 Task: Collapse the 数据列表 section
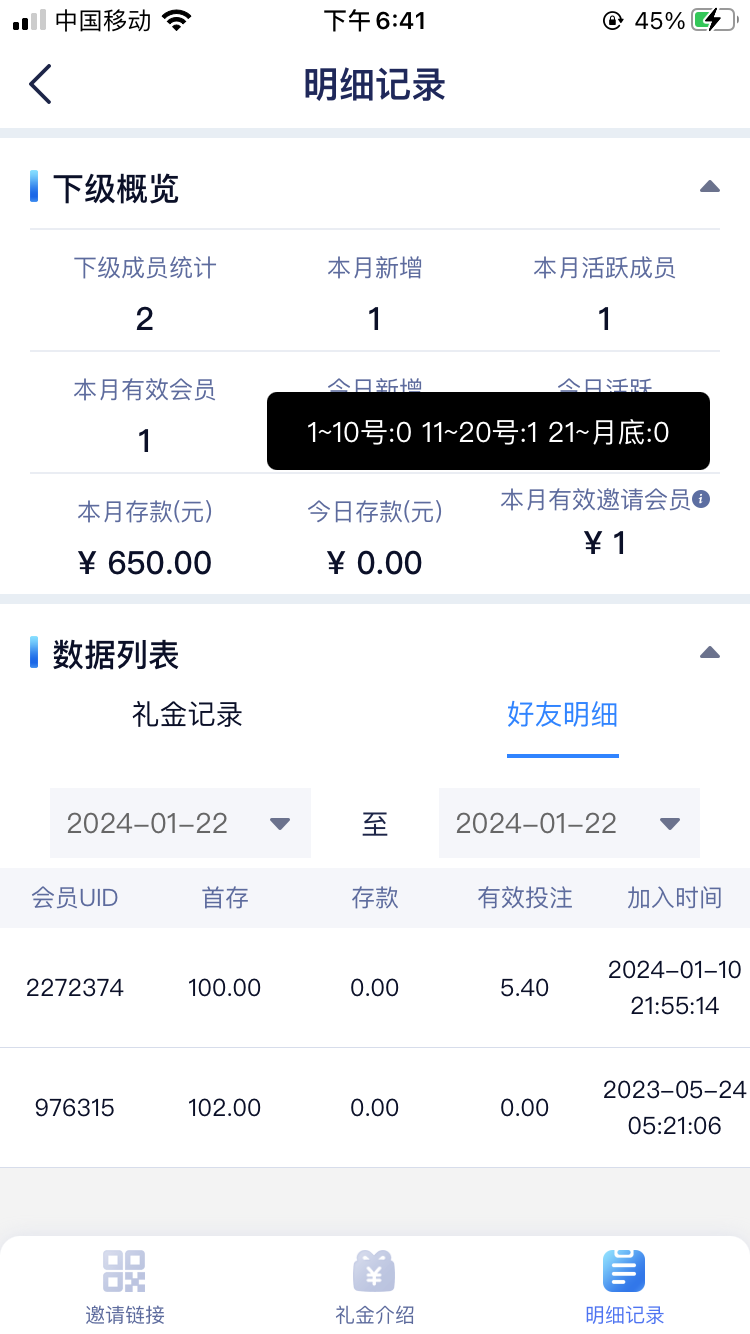tap(709, 653)
